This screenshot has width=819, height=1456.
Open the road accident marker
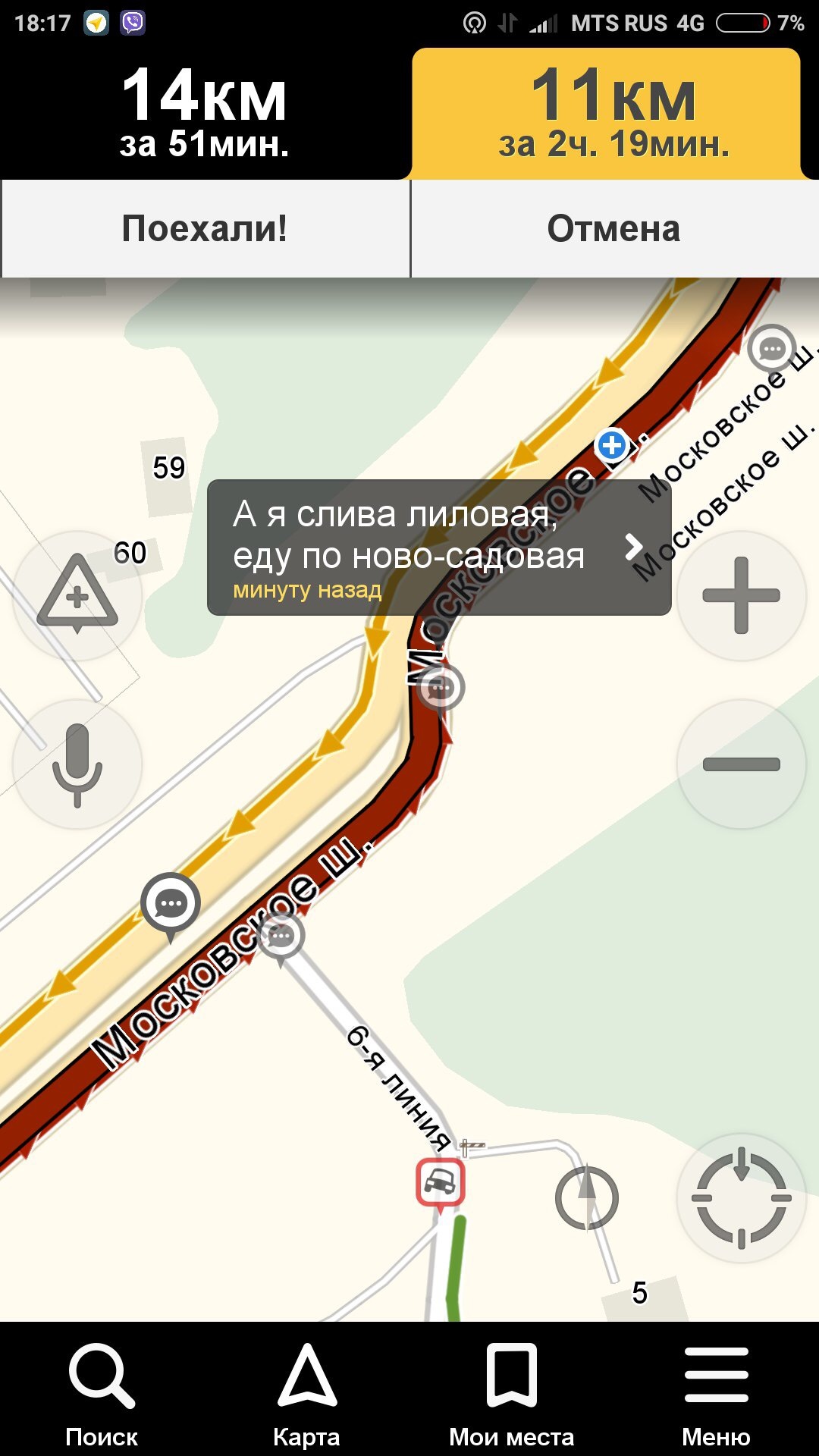pos(440,1182)
